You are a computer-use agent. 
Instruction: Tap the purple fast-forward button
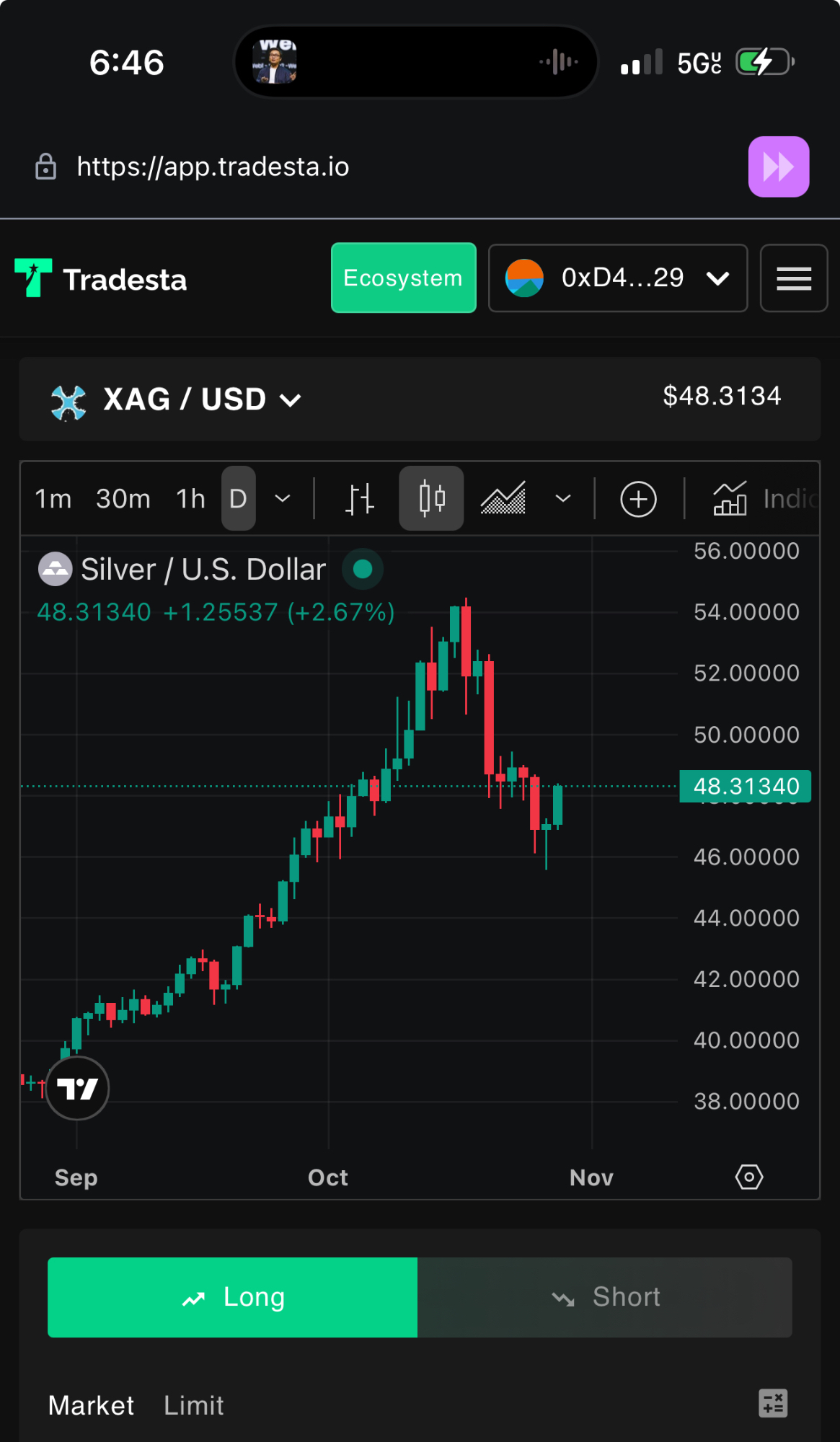[x=779, y=167]
